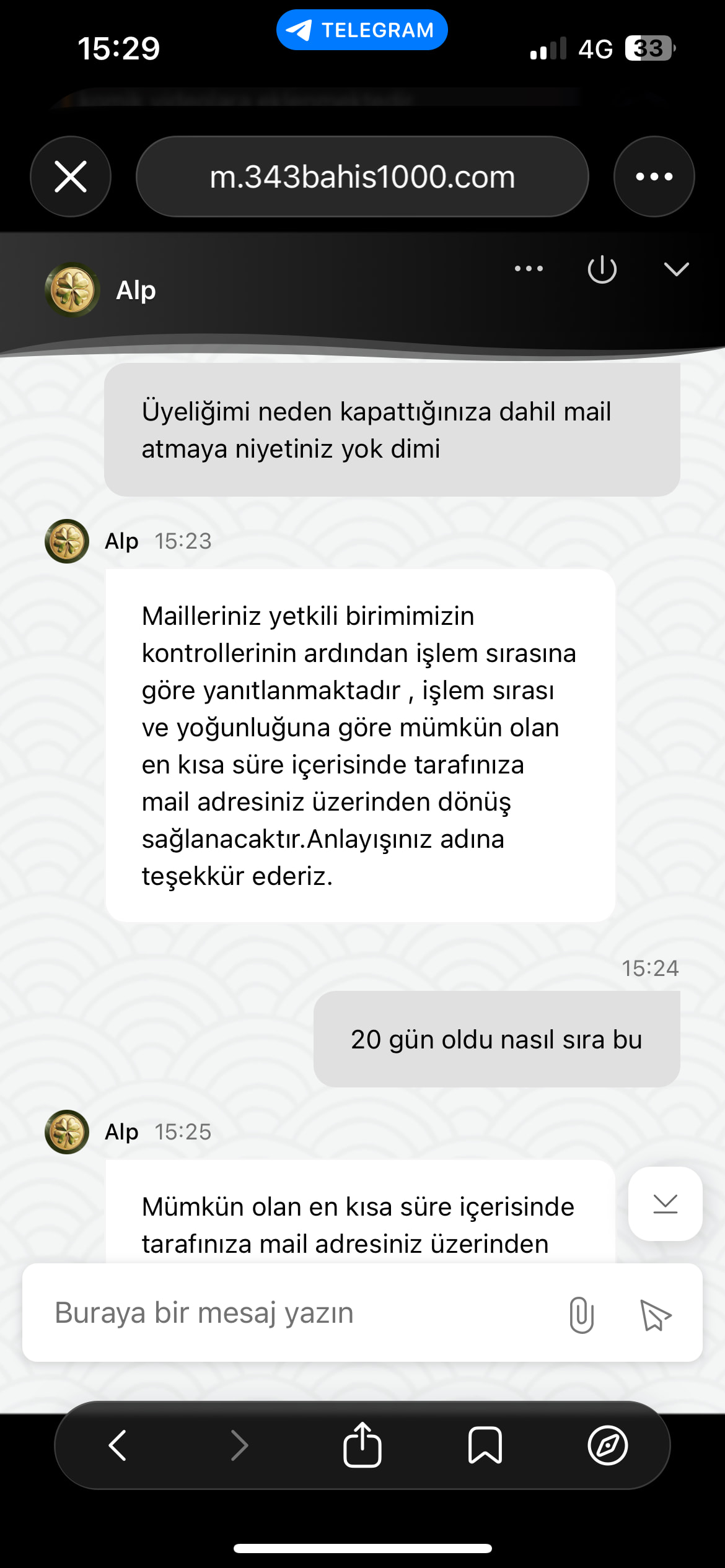Send the chat message
The width and height of the screenshot is (725, 1568).
coord(656,1314)
